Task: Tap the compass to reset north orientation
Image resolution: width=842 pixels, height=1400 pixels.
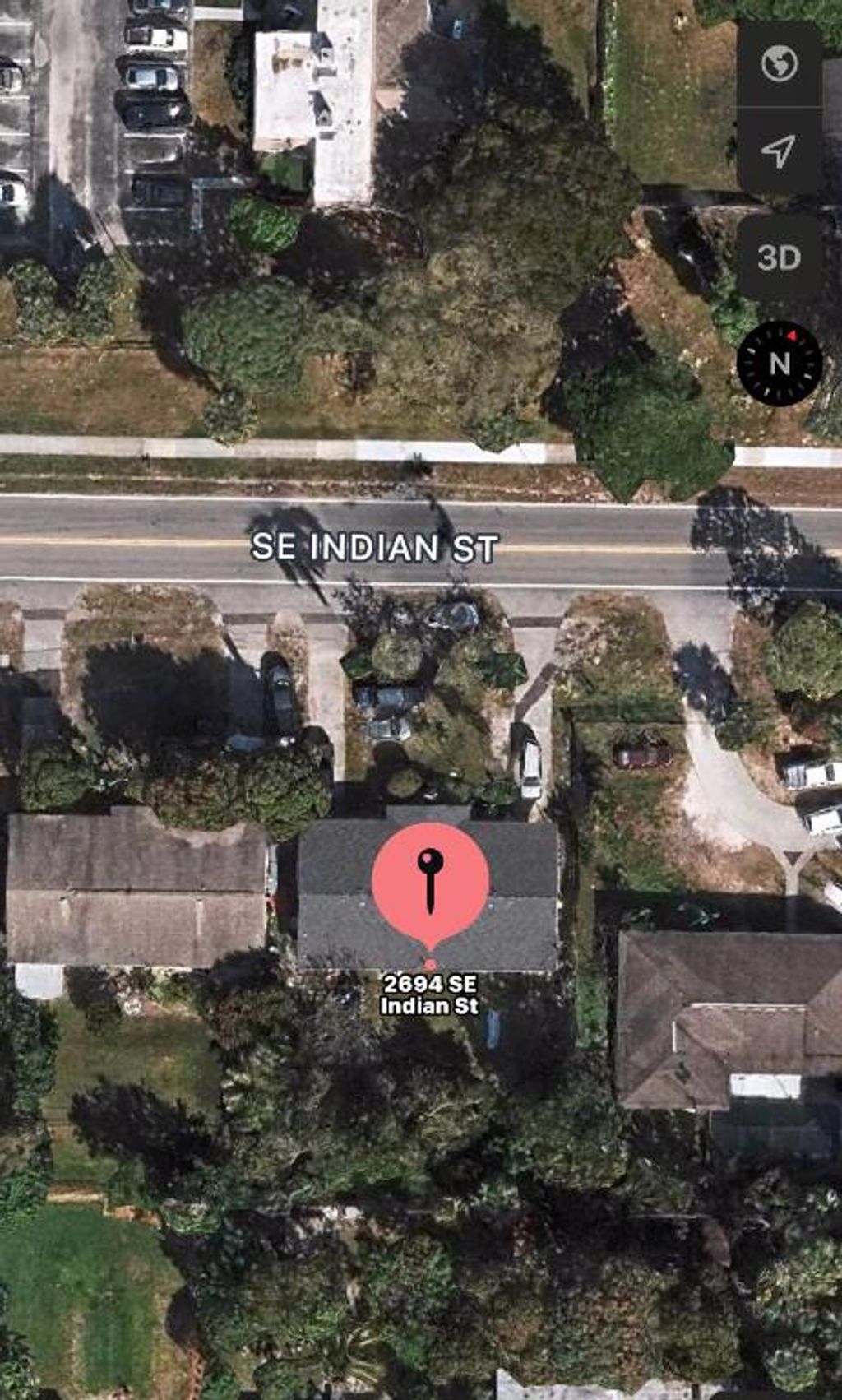Action: tap(781, 362)
